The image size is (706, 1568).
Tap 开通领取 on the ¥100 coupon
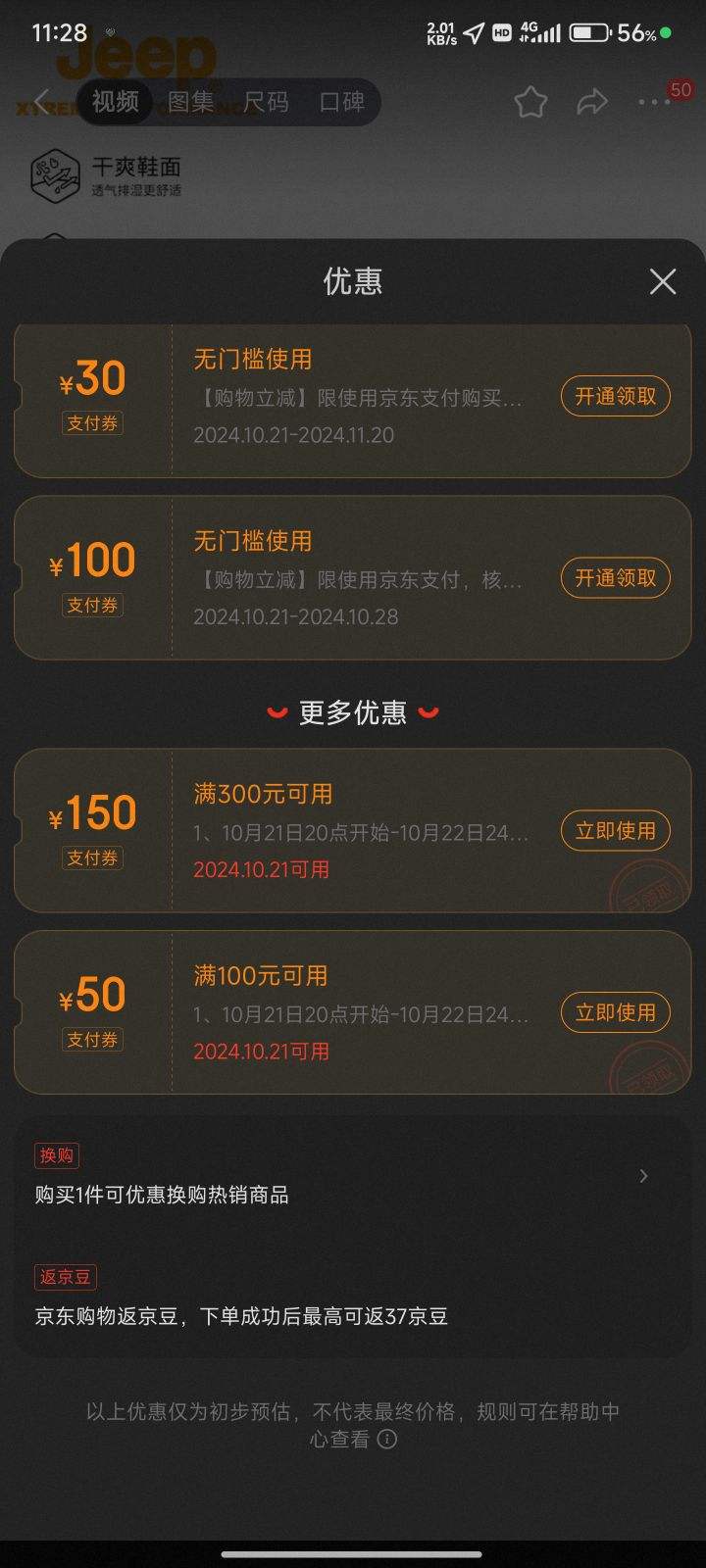pyautogui.click(x=615, y=578)
